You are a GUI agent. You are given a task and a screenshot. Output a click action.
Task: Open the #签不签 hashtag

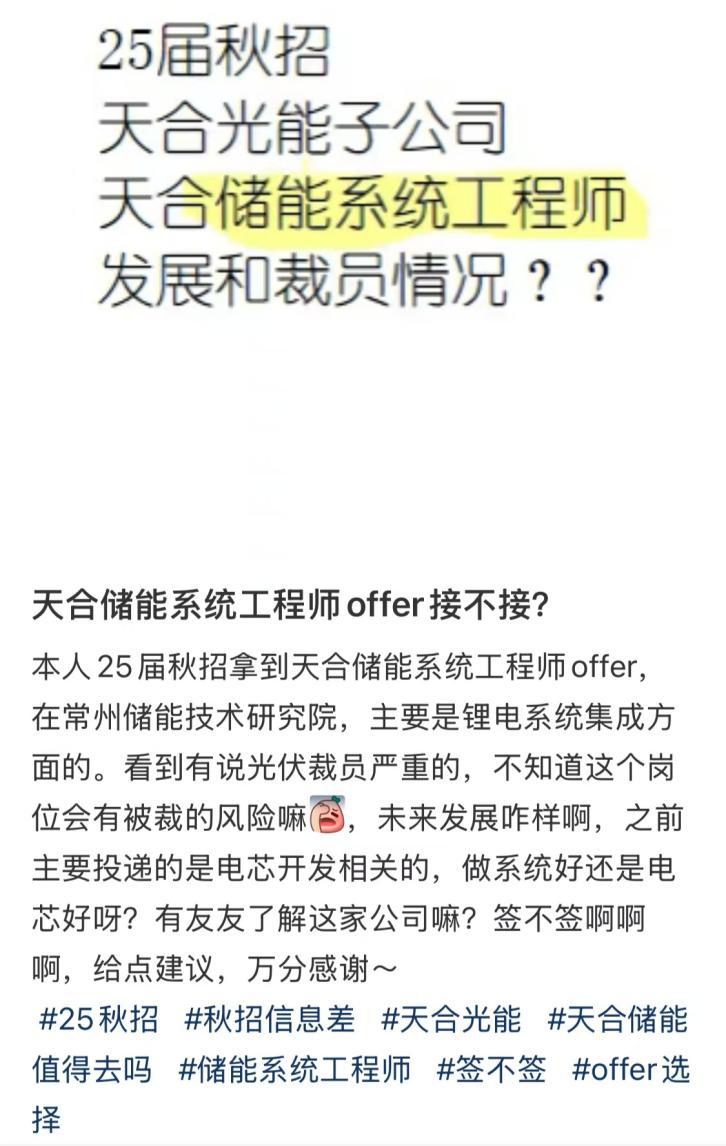(492, 1069)
